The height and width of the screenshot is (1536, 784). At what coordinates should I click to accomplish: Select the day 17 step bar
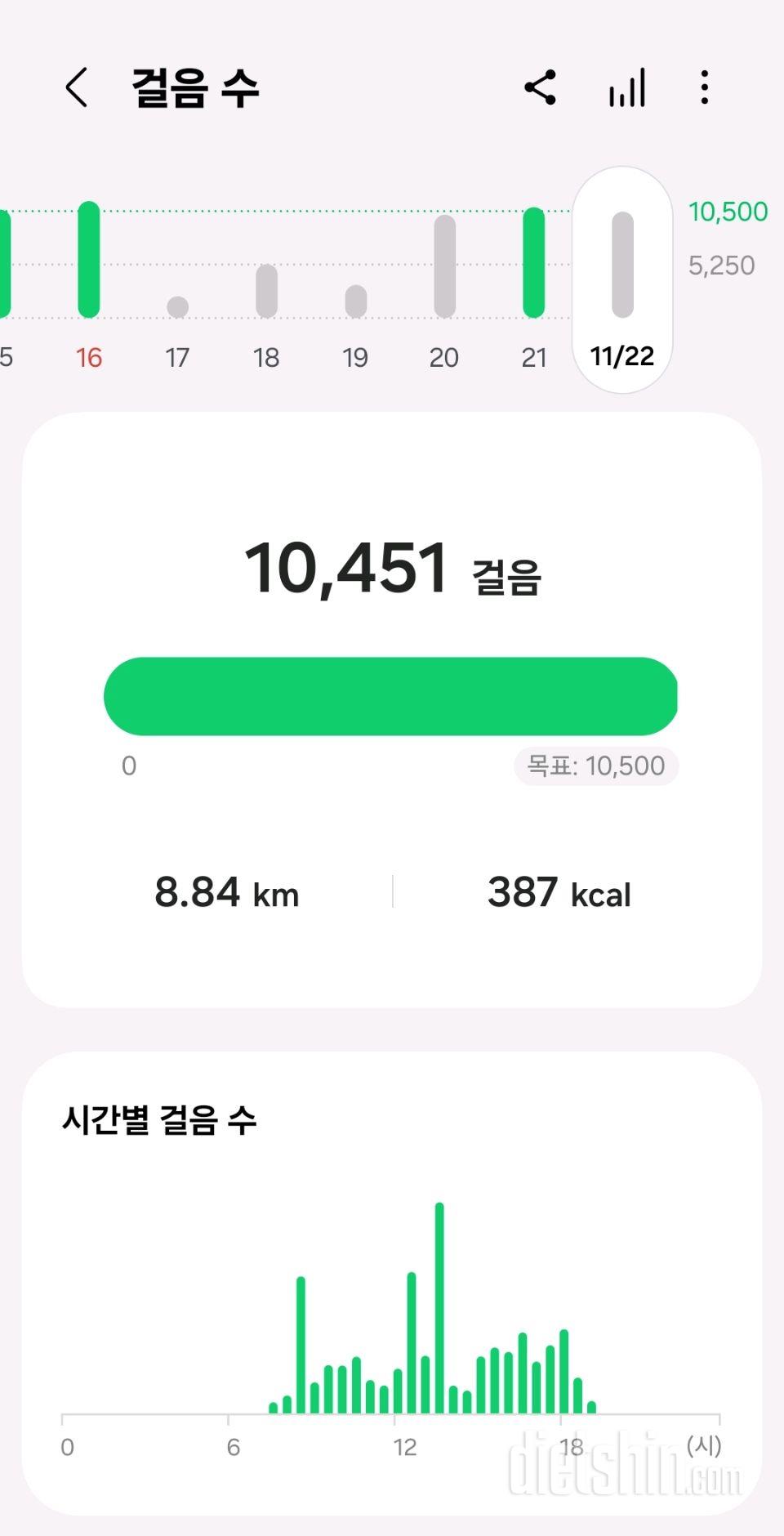coord(177,306)
